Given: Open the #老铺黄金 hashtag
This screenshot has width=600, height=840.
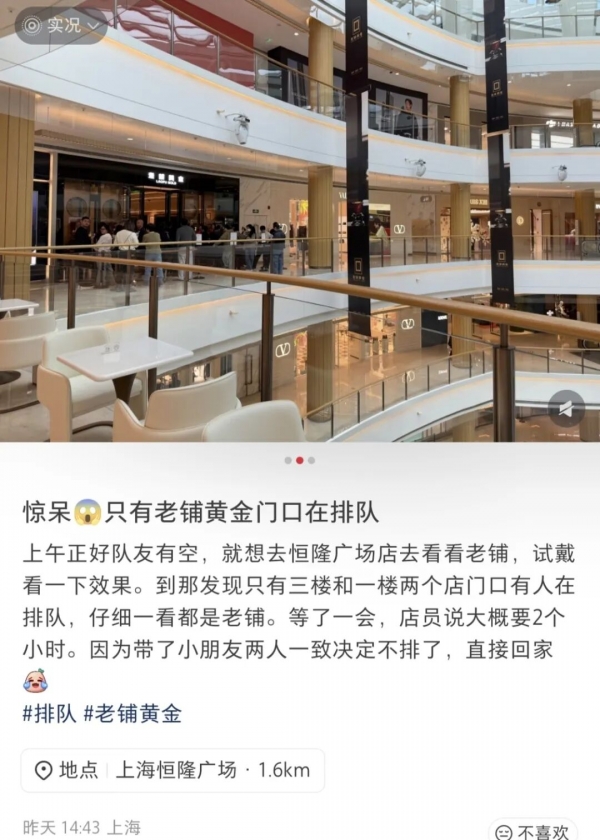Looking at the screenshot, I should tap(132, 714).
